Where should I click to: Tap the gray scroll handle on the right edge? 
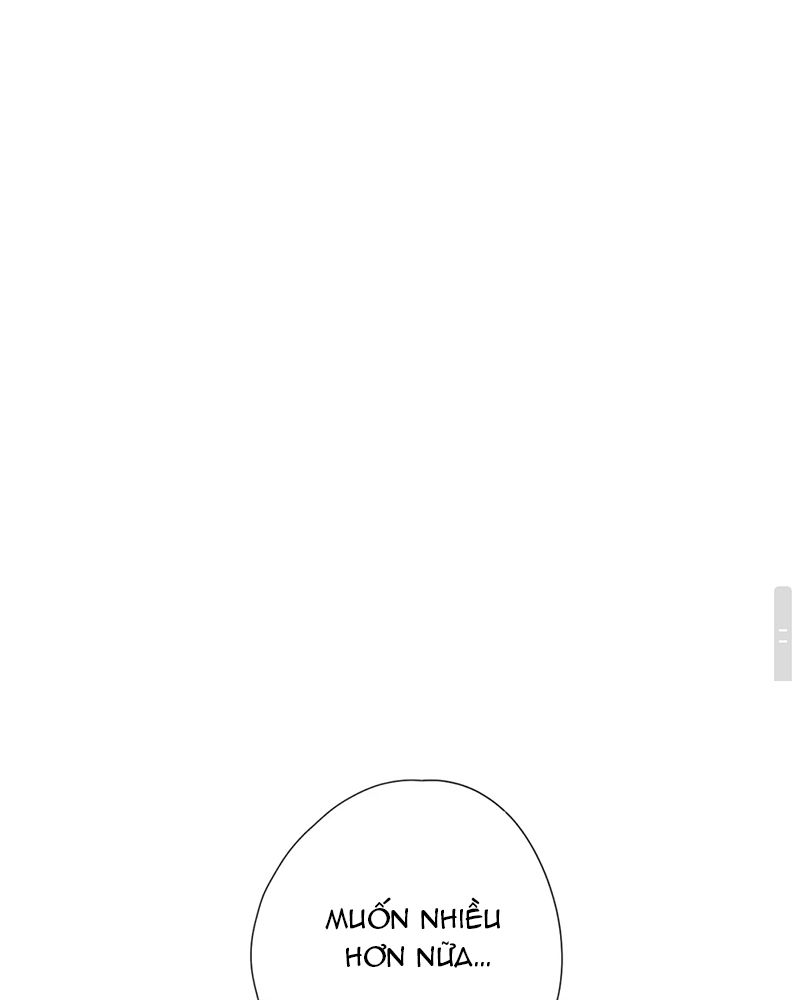(783, 634)
